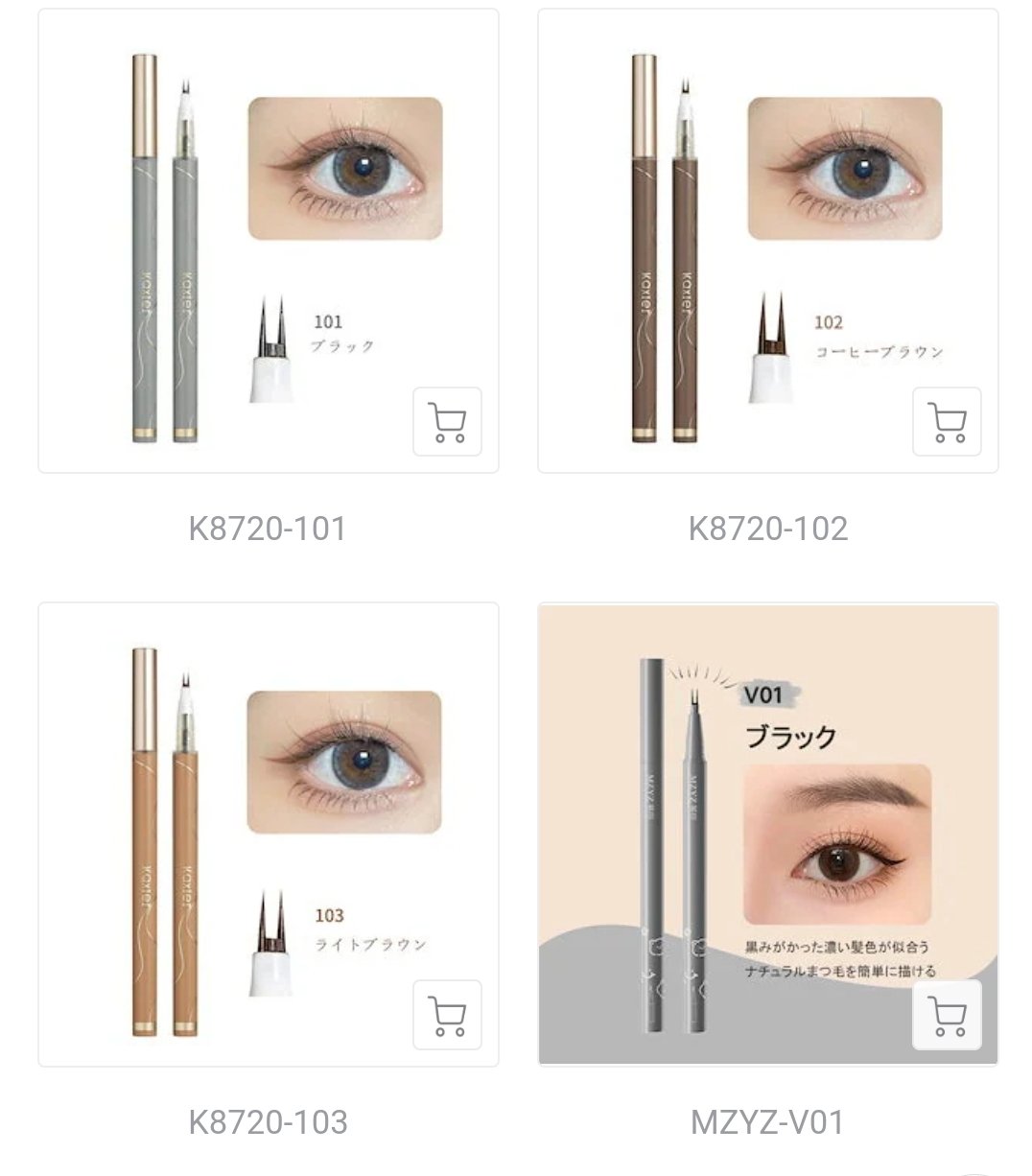Screen dimensions: 1032x1176
Task: Add K8720-102 to the cart
Action: pos(947,421)
